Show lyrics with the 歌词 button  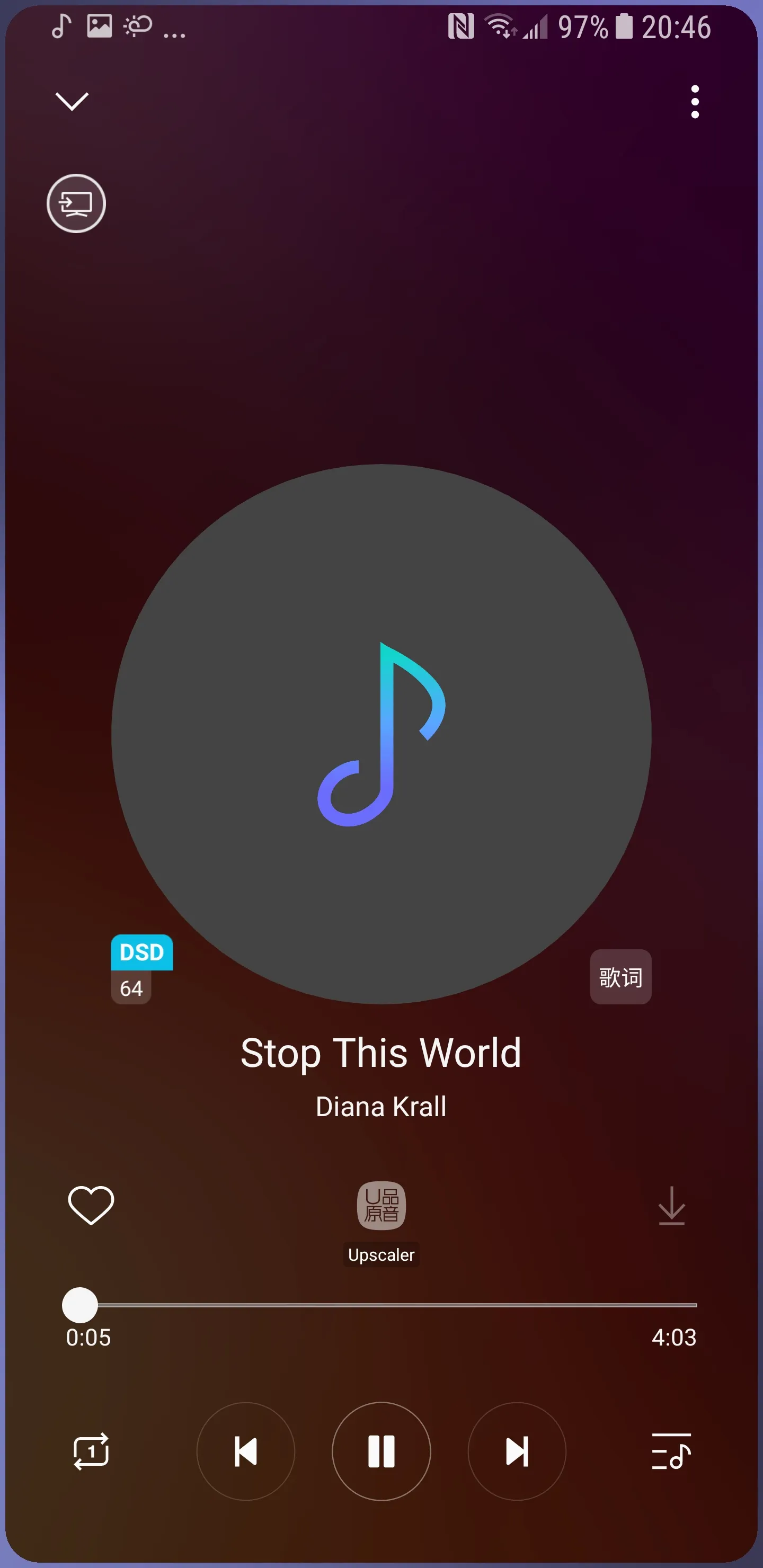(x=620, y=977)
